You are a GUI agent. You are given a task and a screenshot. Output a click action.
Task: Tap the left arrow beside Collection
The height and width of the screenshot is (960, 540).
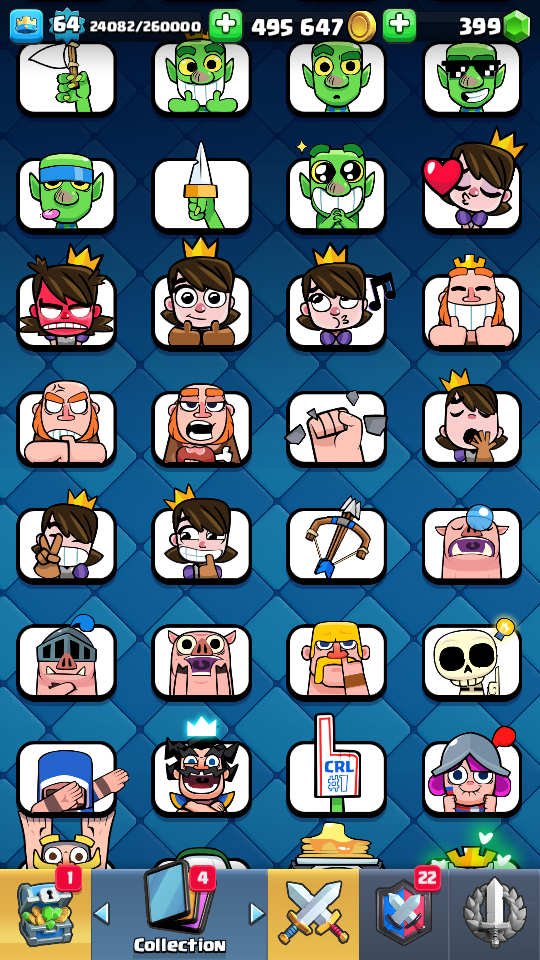point(102,914)
